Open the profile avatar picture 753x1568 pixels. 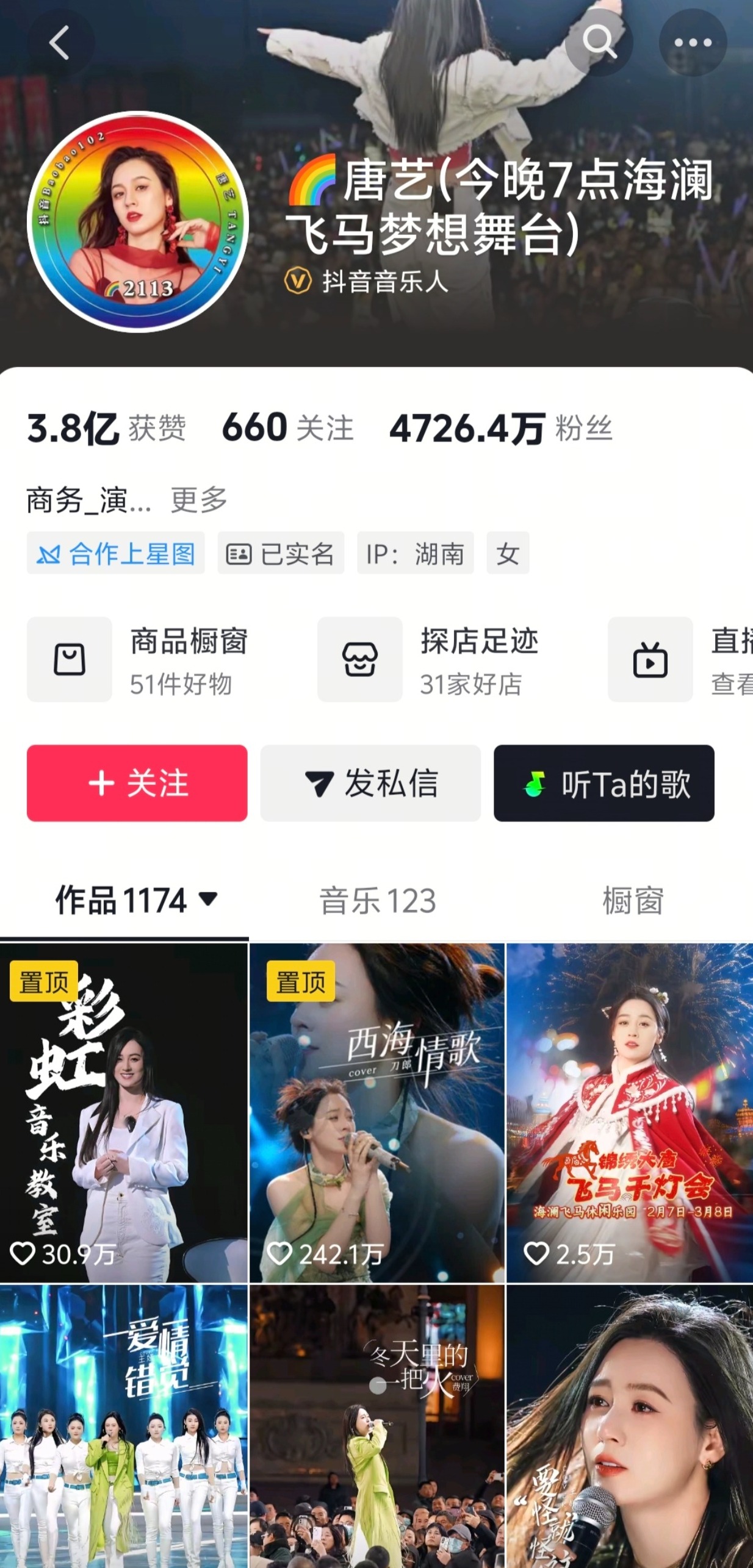pos(138,221)
